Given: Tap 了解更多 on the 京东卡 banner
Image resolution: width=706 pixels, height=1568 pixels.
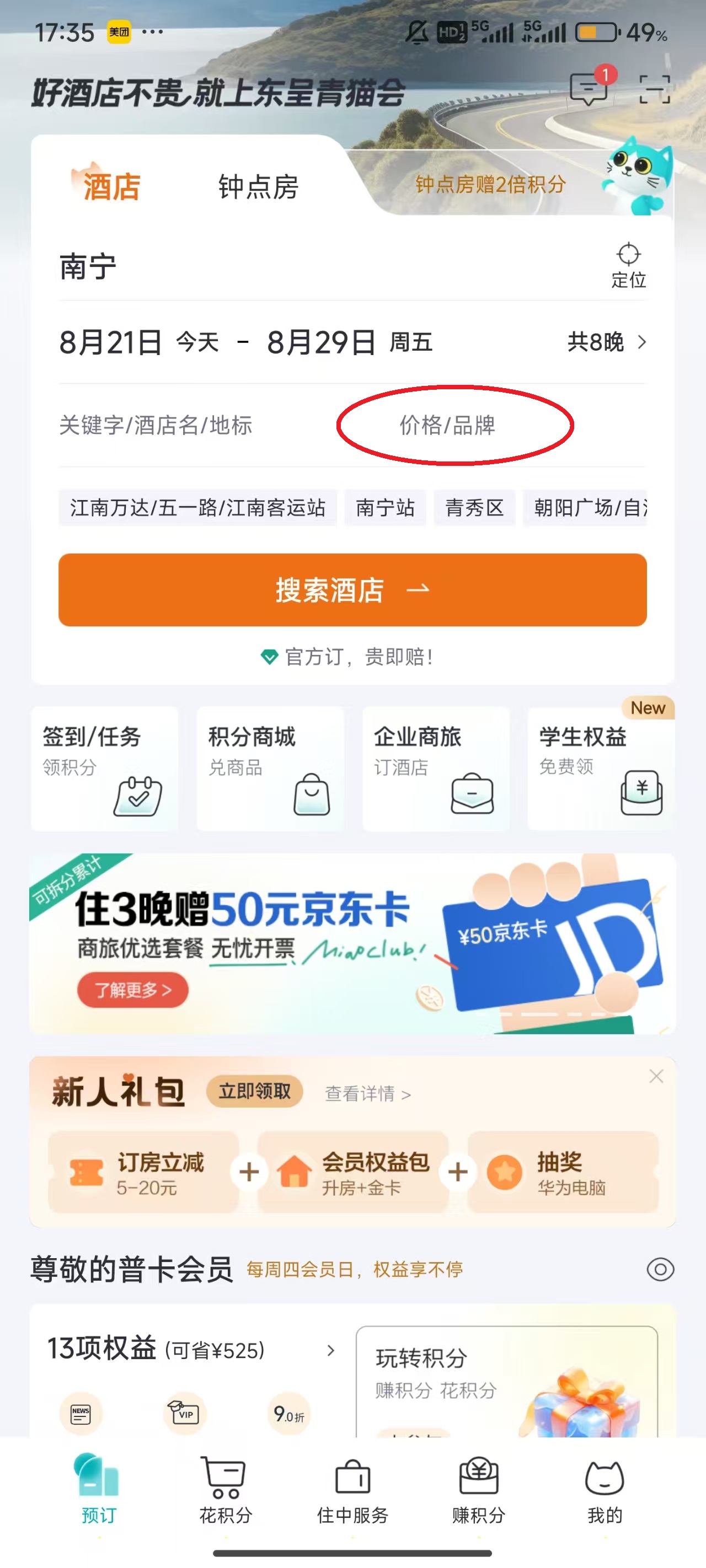Looking at the screenshot, I should 132,989.
